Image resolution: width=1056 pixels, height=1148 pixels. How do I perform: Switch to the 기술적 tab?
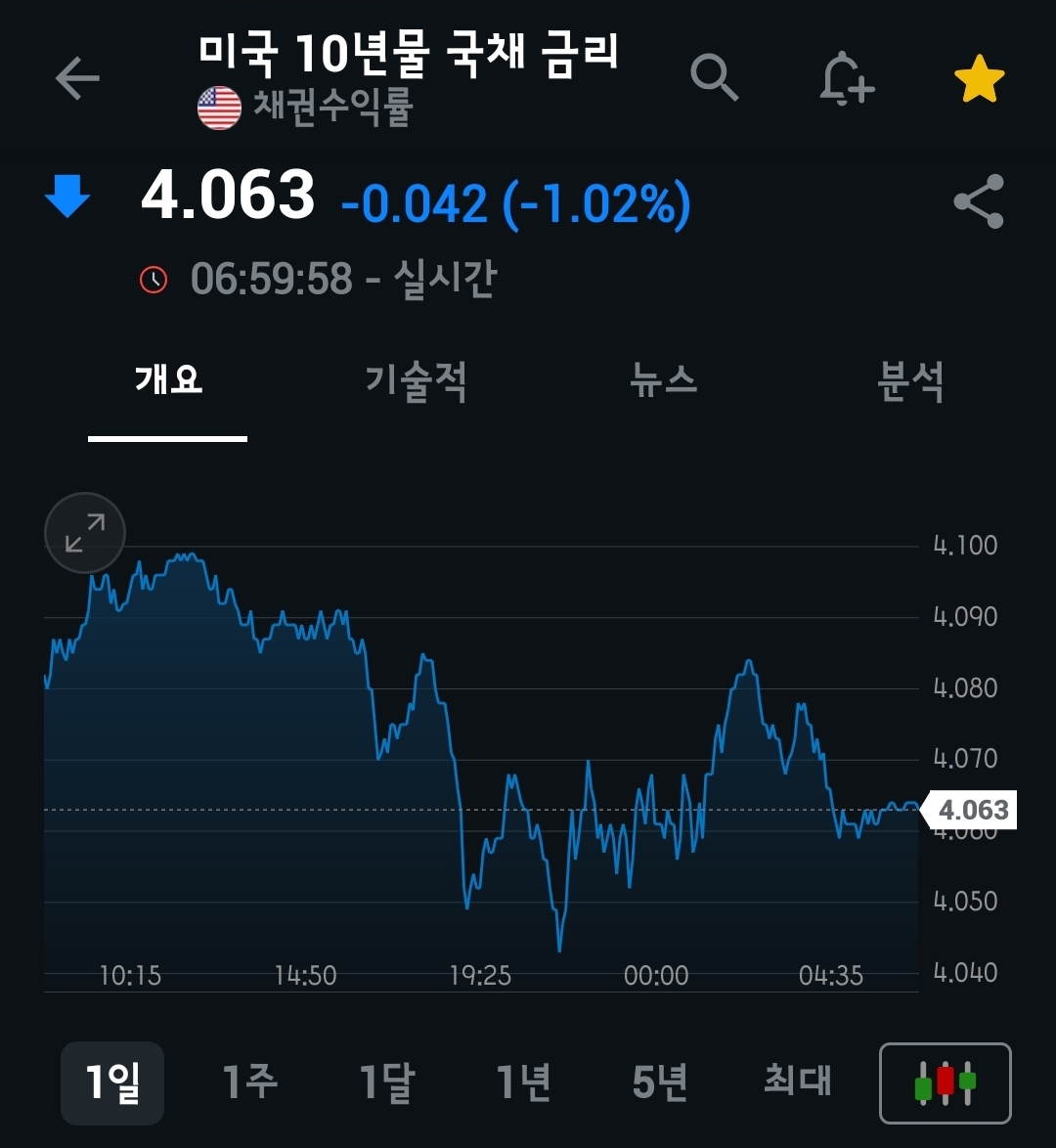[x=416, y=380]
